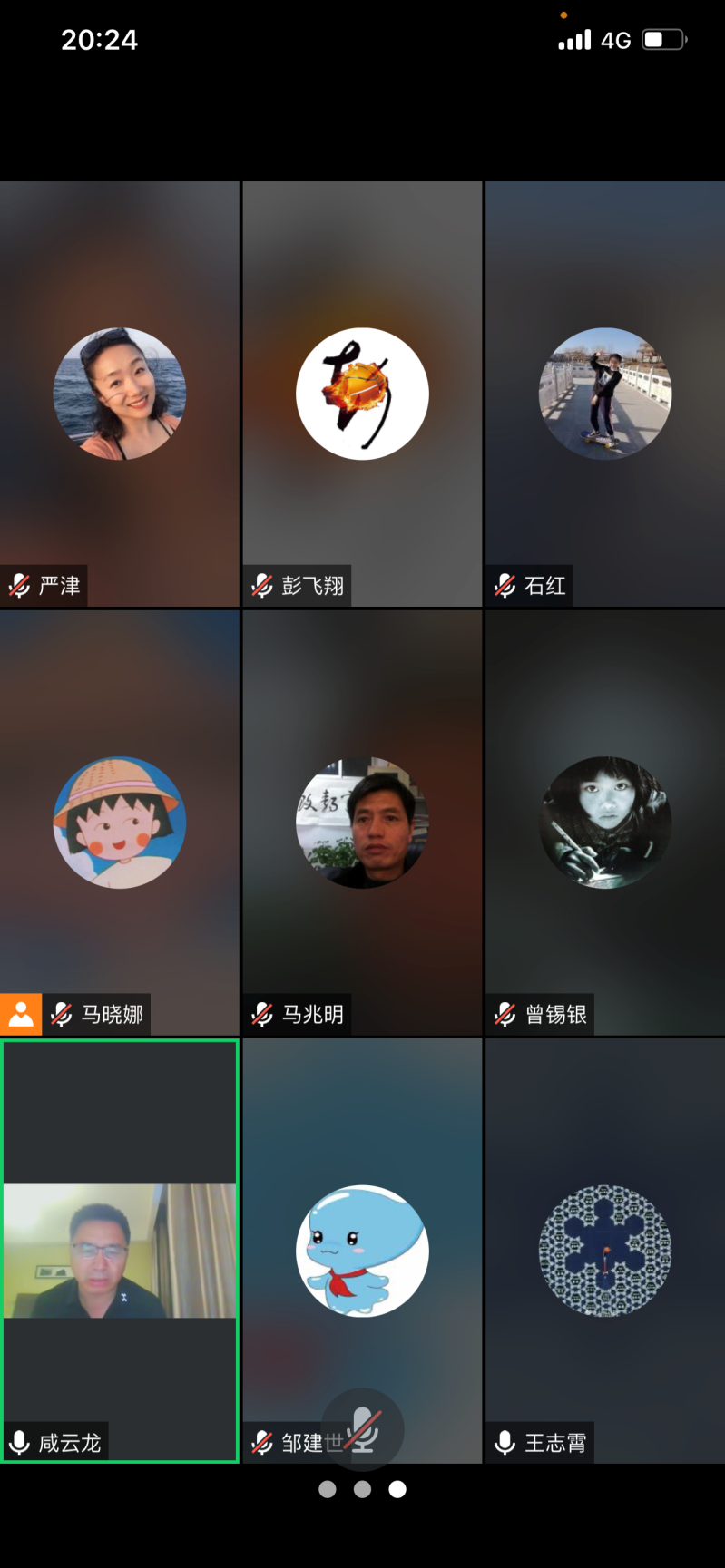Image resolution: width=725 pixels, height=1568 pixels.
Task: Open the 邹建世 participant tile
Action: (x=362, y=1250)
